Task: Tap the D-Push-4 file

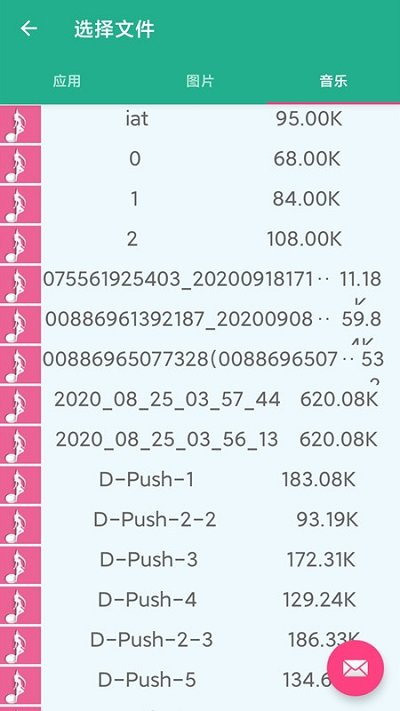Action: point(200,603)
